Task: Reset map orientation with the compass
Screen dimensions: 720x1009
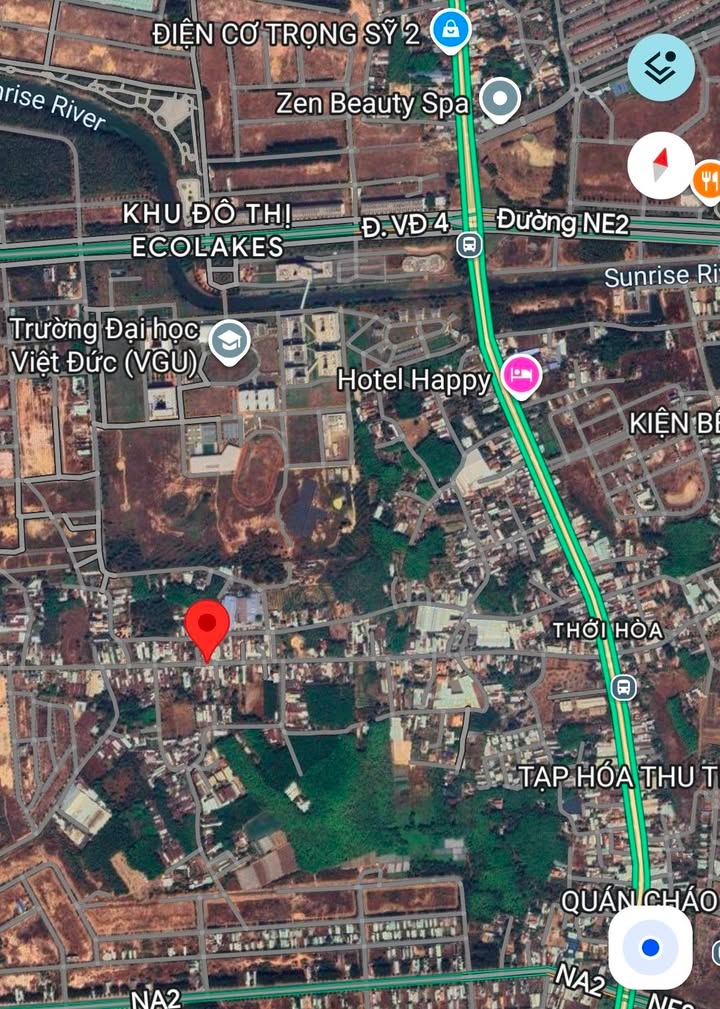Action: [661, 165]
